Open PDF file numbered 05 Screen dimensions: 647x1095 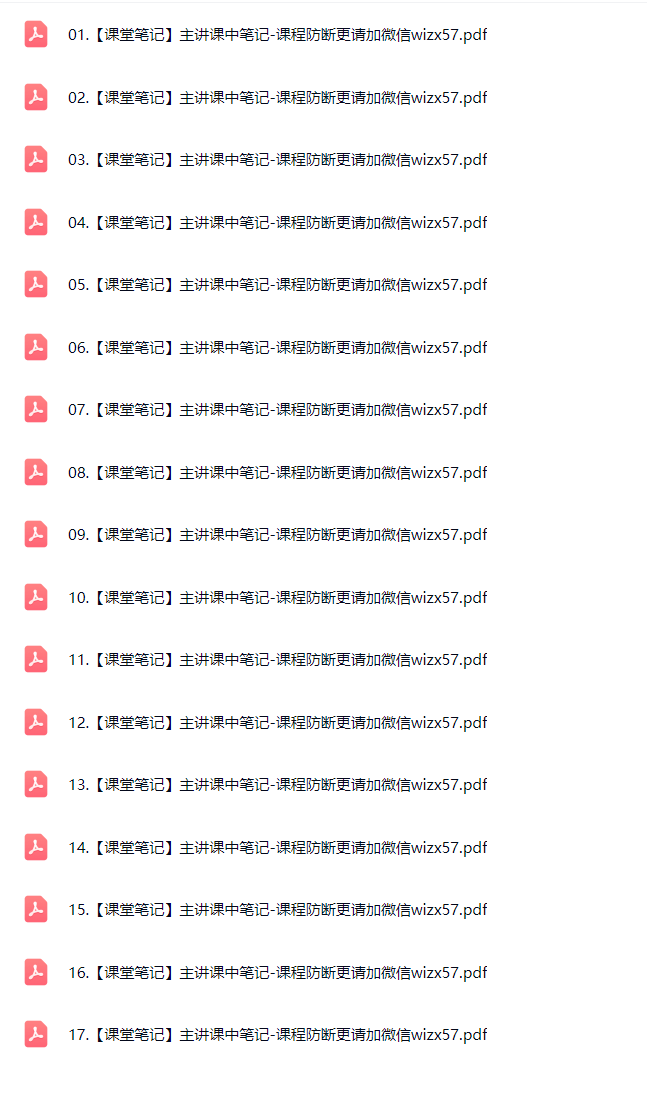[277, 285]
